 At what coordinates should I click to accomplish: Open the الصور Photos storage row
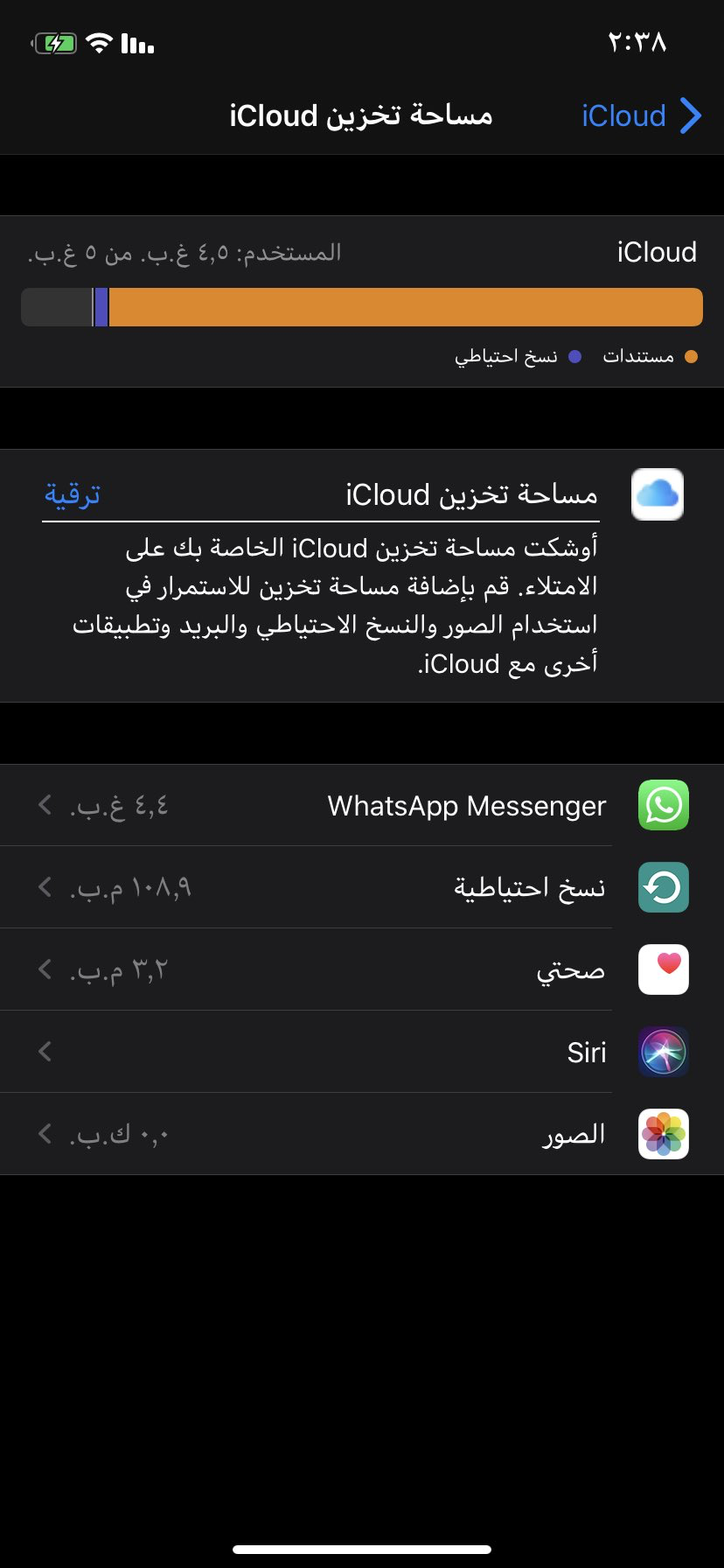point(362,1134)
